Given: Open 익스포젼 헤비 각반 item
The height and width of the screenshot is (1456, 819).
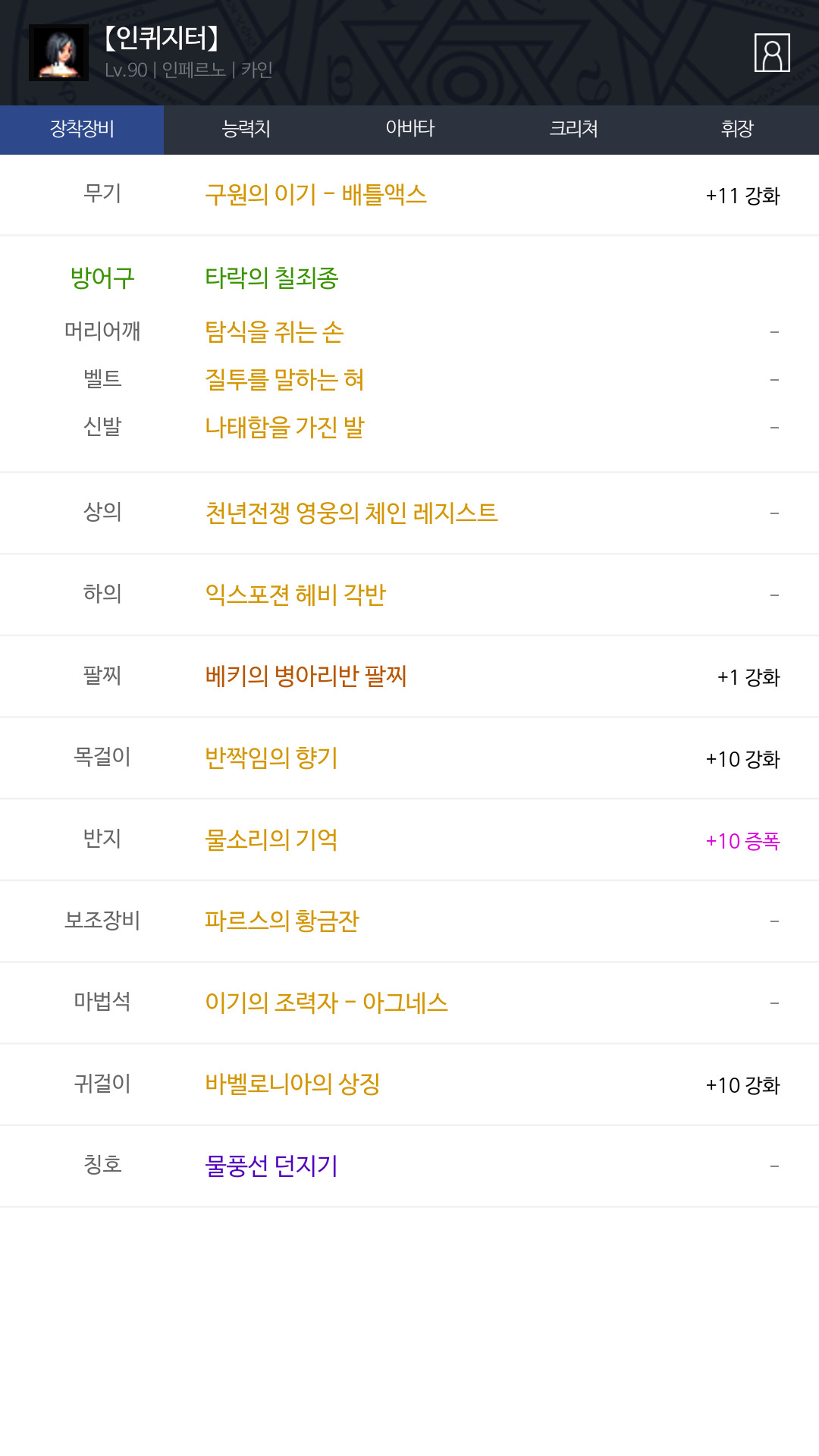Looking at the screenshot, I should coord(295,595).
